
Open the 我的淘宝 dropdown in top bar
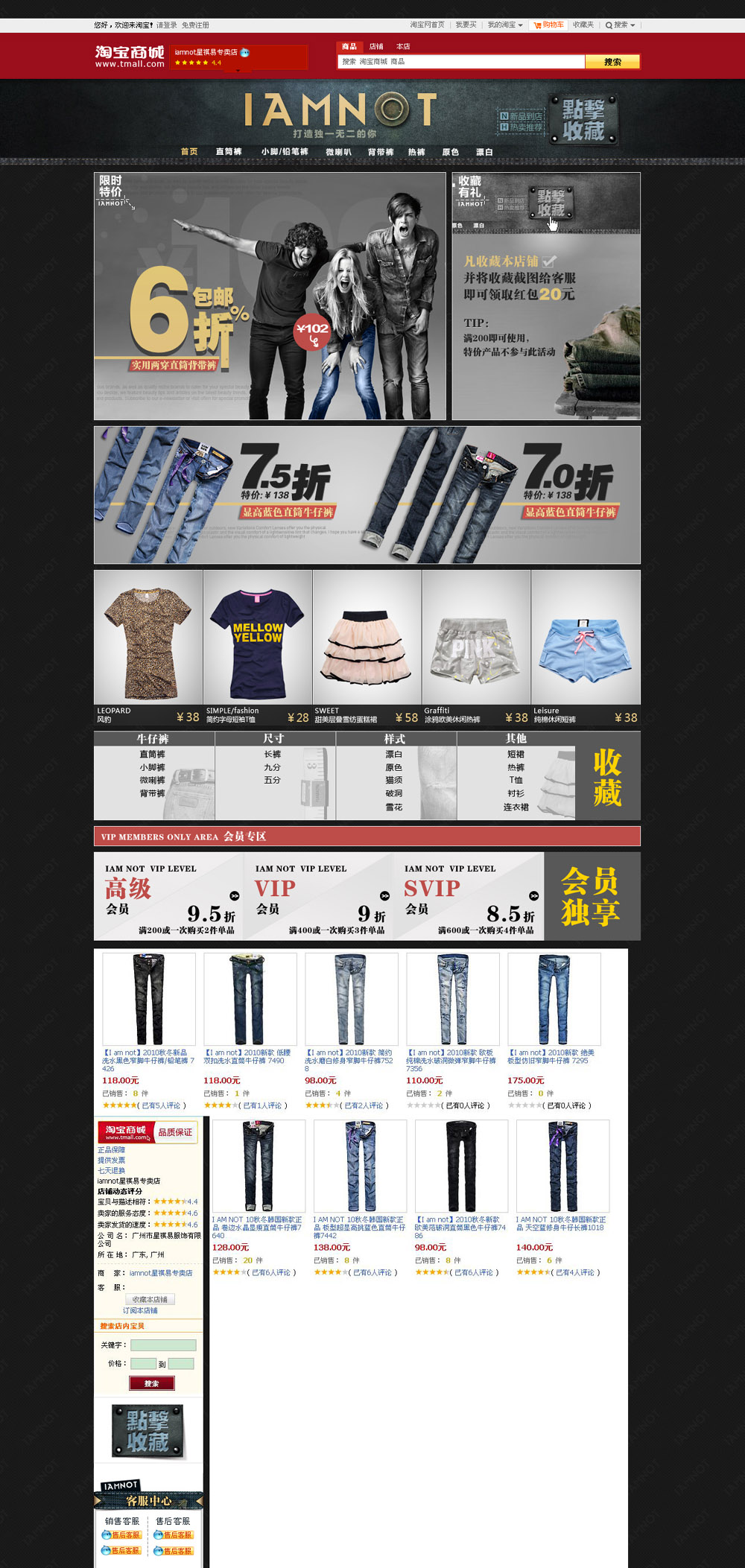pyautogui.click(x=504, y=25)
